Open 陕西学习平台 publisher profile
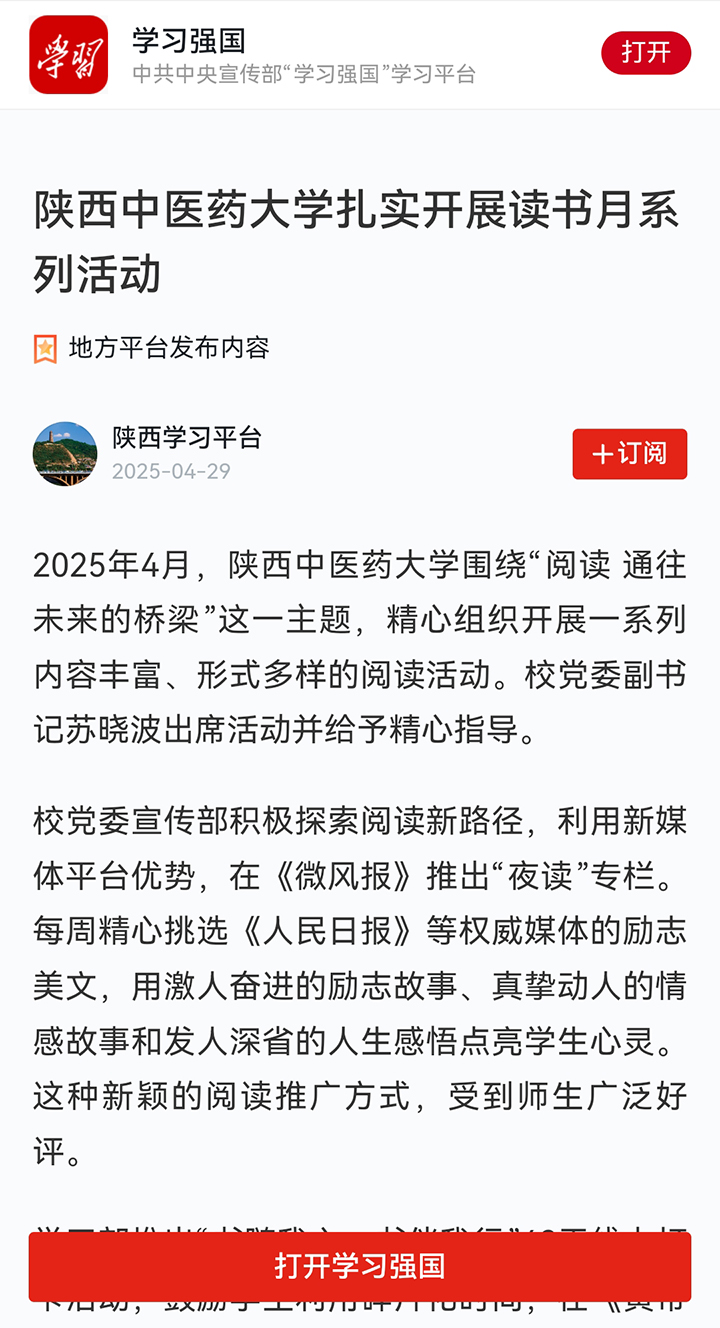The image size is (720, 1328). [x=187, y=438]
